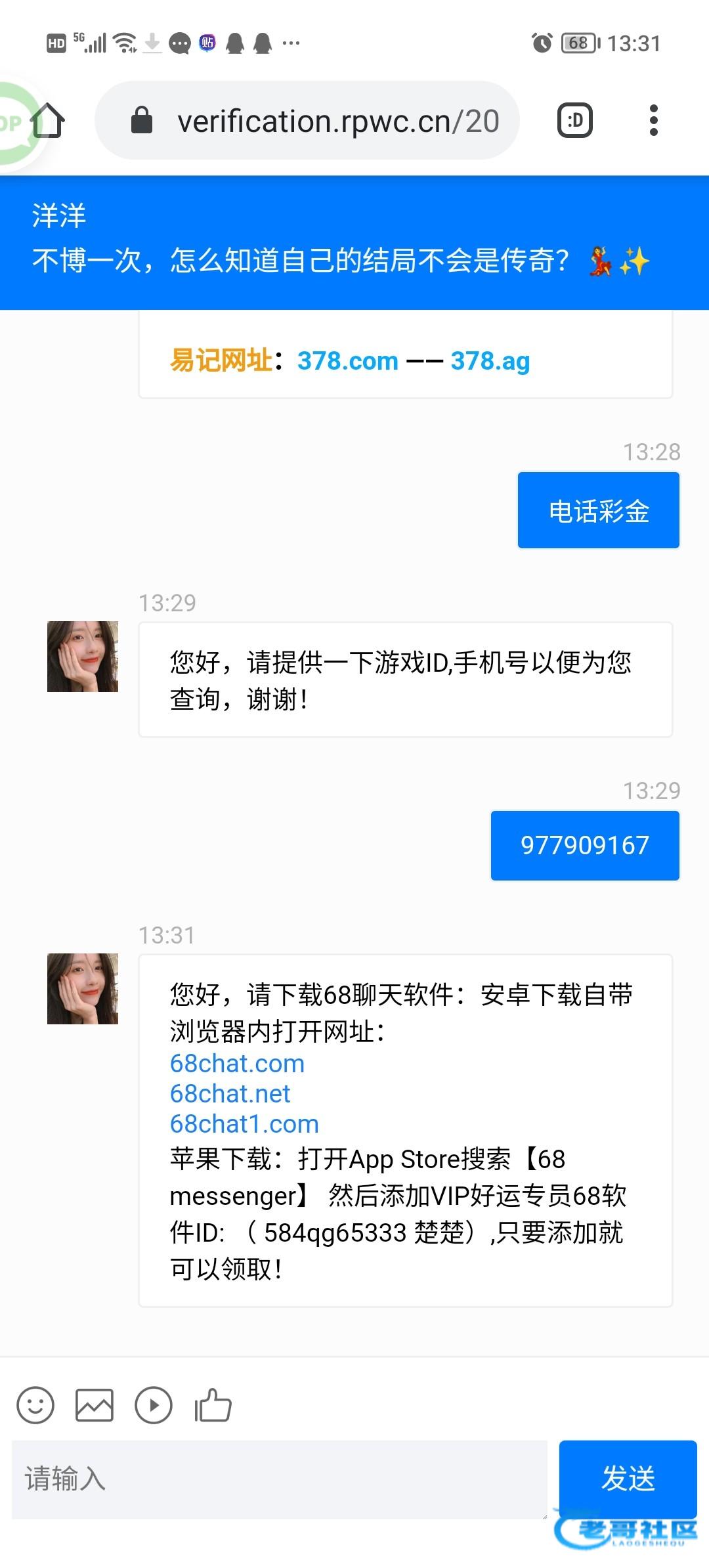Open the 68chat1.com link
This screenshot has width=709, height=1568.
click(x=244, y=1123)
